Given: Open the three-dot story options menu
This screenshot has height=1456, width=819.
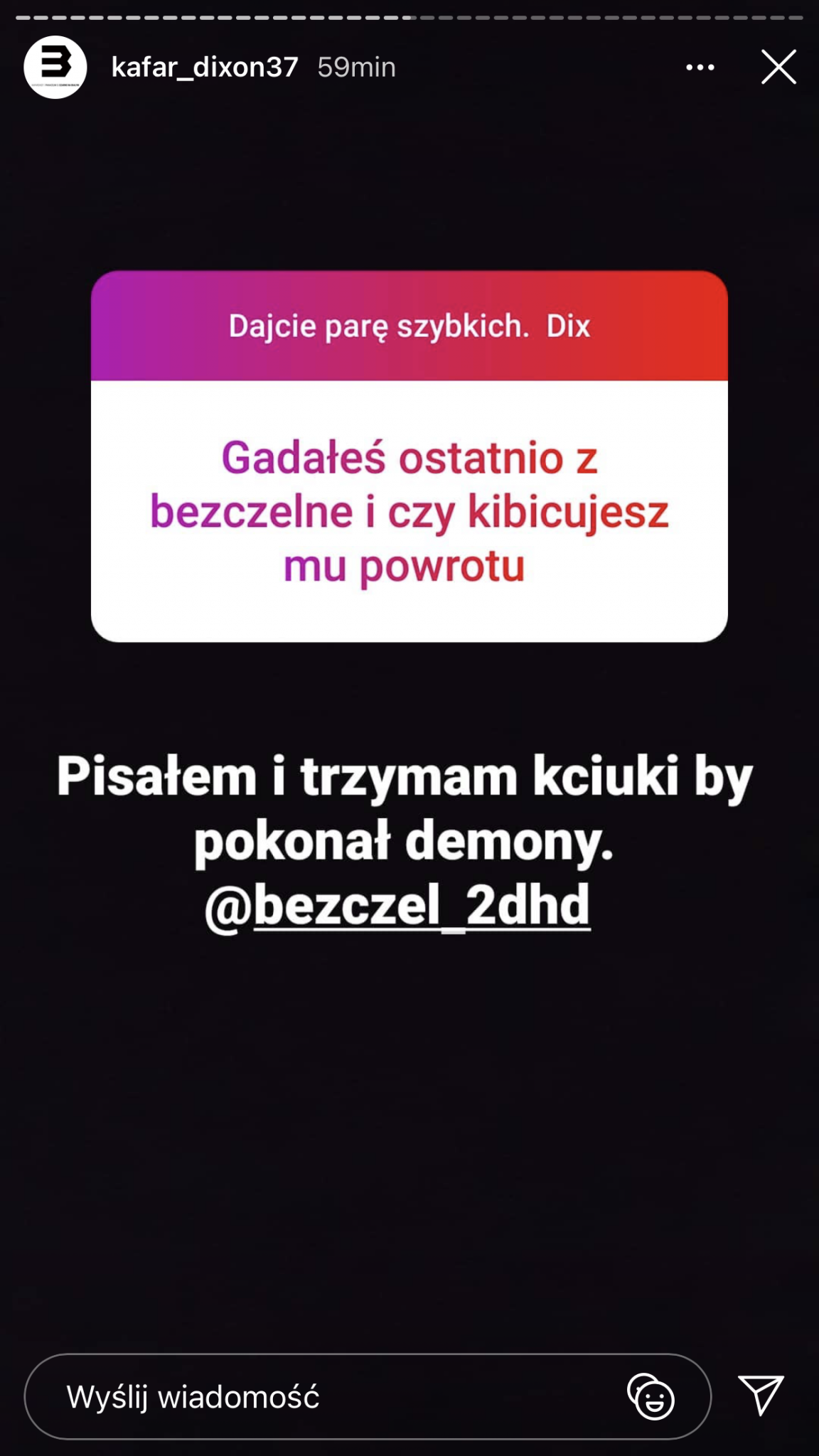Looking at the screenshot, I should 700,68.
